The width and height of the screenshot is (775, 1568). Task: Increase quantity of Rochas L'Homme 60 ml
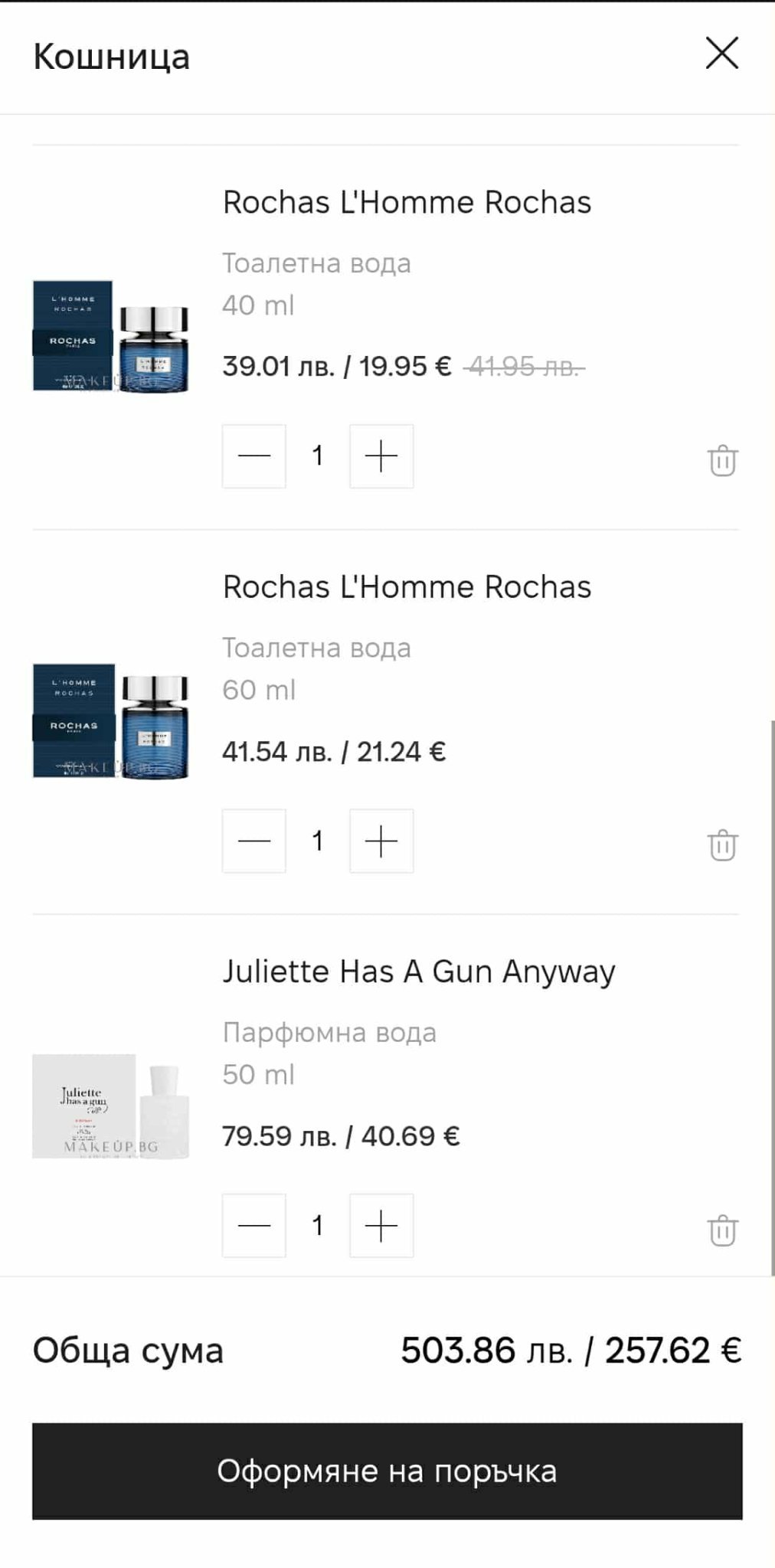point(381,841)
